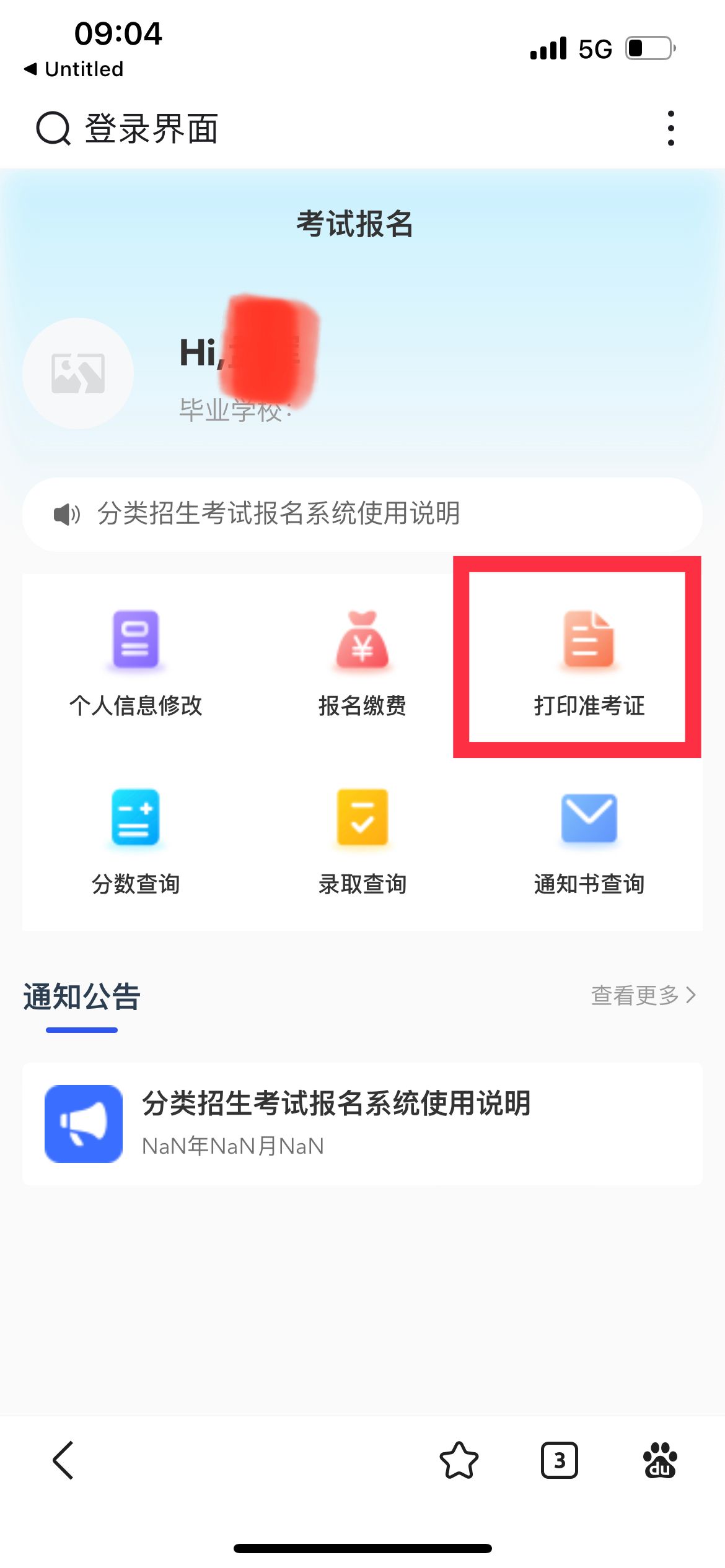Open the three-dot overflow menu

tap(670, 129)
